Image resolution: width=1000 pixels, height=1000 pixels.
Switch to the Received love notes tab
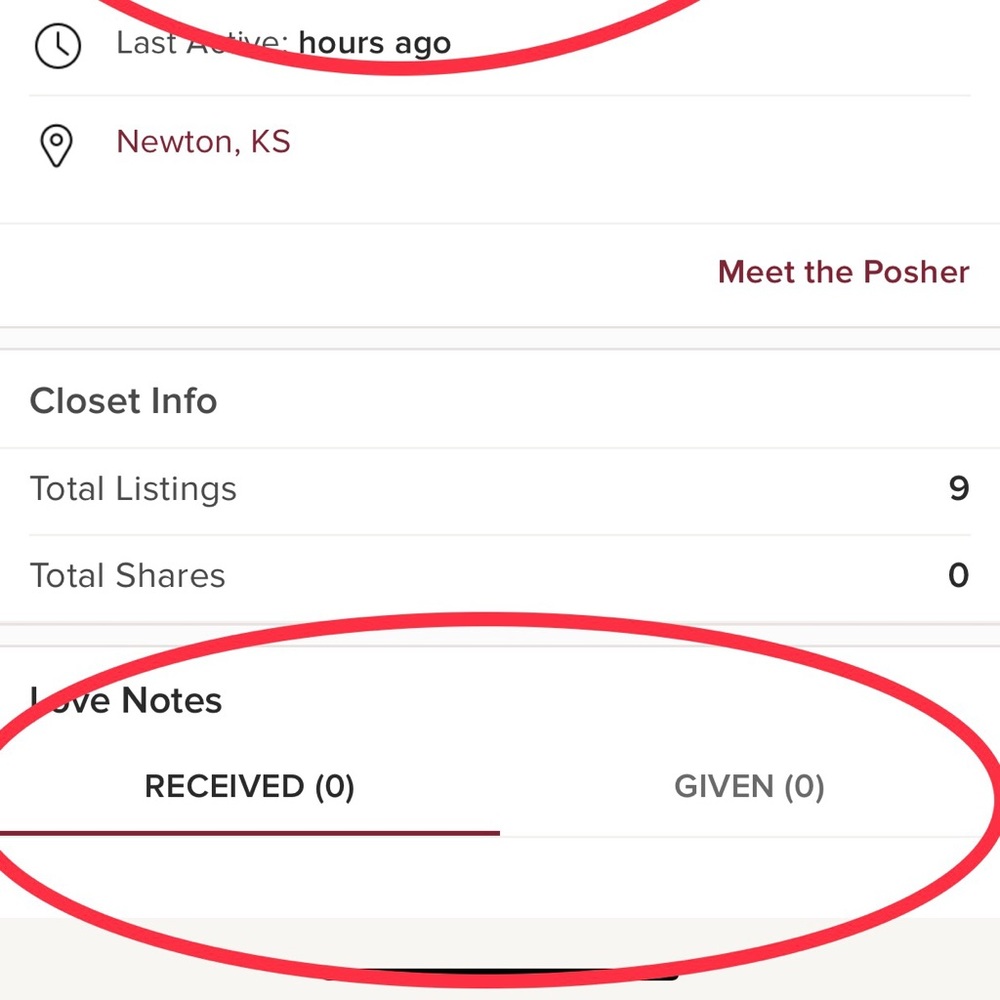tap(250, 787)
